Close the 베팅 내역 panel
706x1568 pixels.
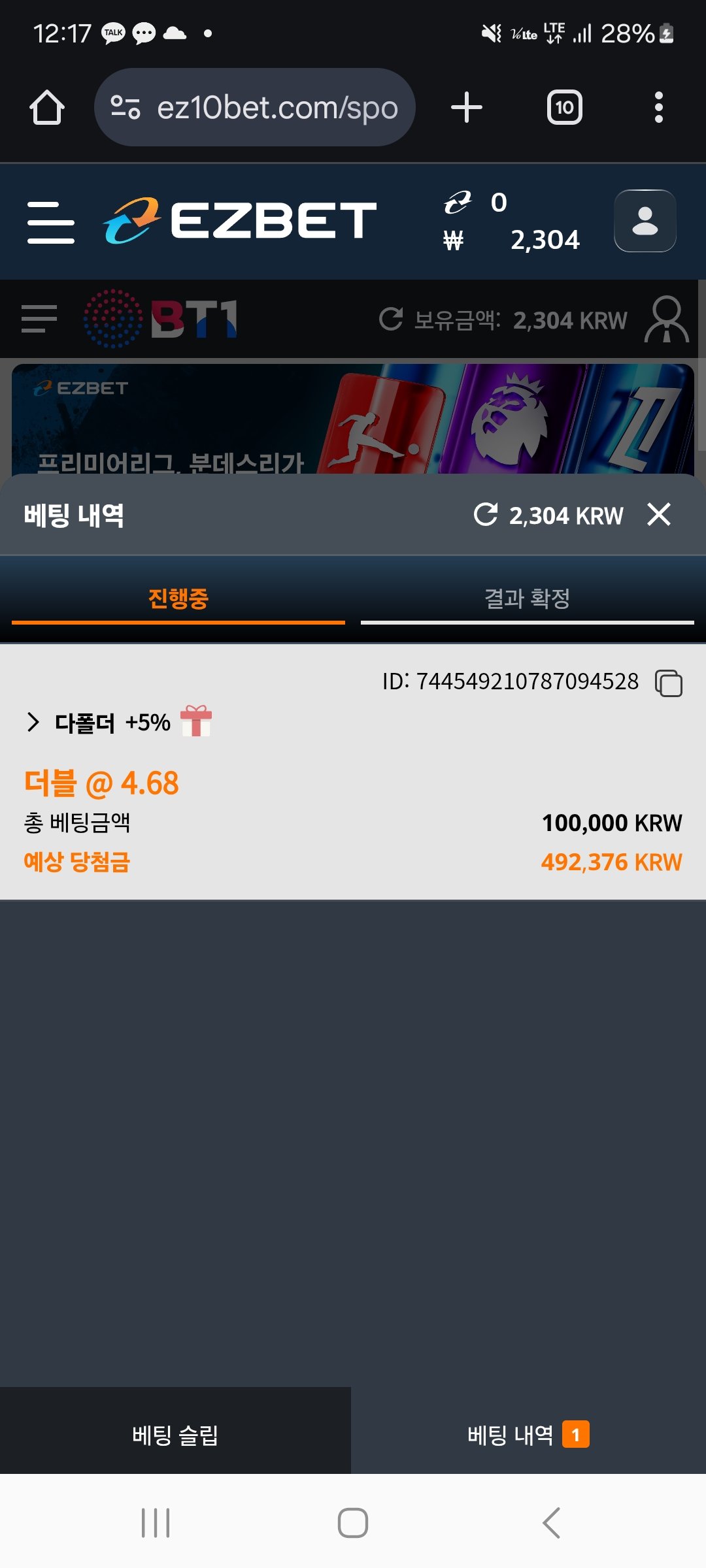(659, 515)
